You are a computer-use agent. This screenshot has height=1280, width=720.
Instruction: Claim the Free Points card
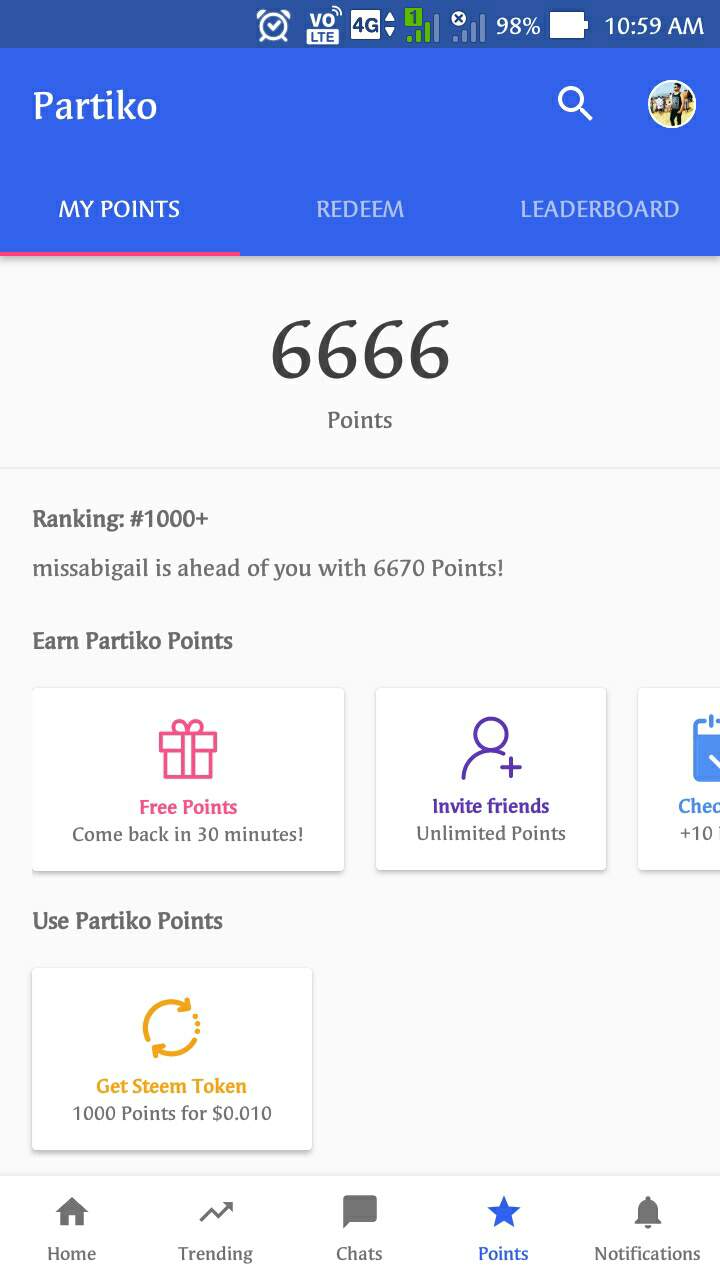188,779
